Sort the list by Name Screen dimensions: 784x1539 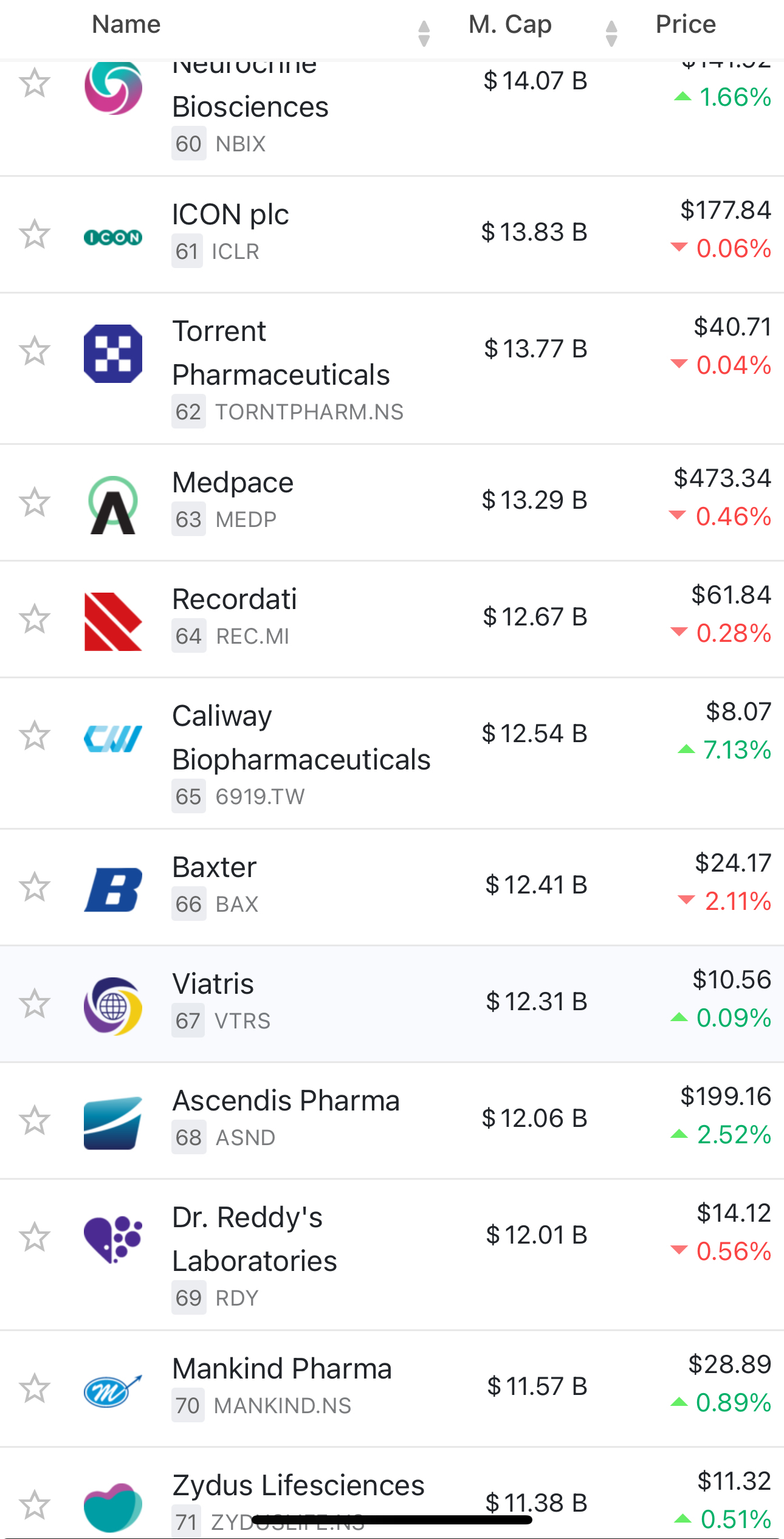[126, 26]
